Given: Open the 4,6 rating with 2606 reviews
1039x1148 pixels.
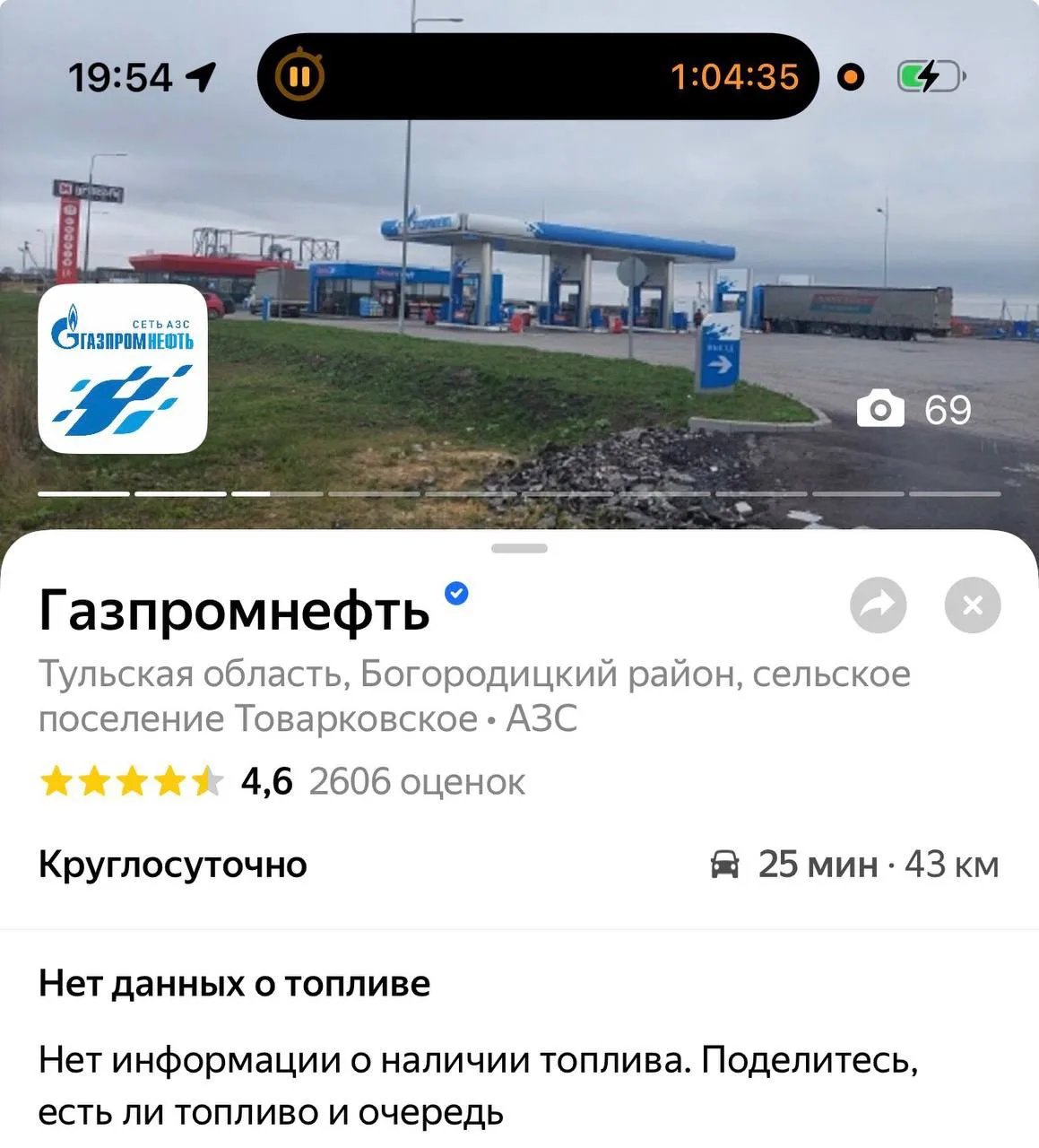Looking at the screenshot, I should point(282,782).
